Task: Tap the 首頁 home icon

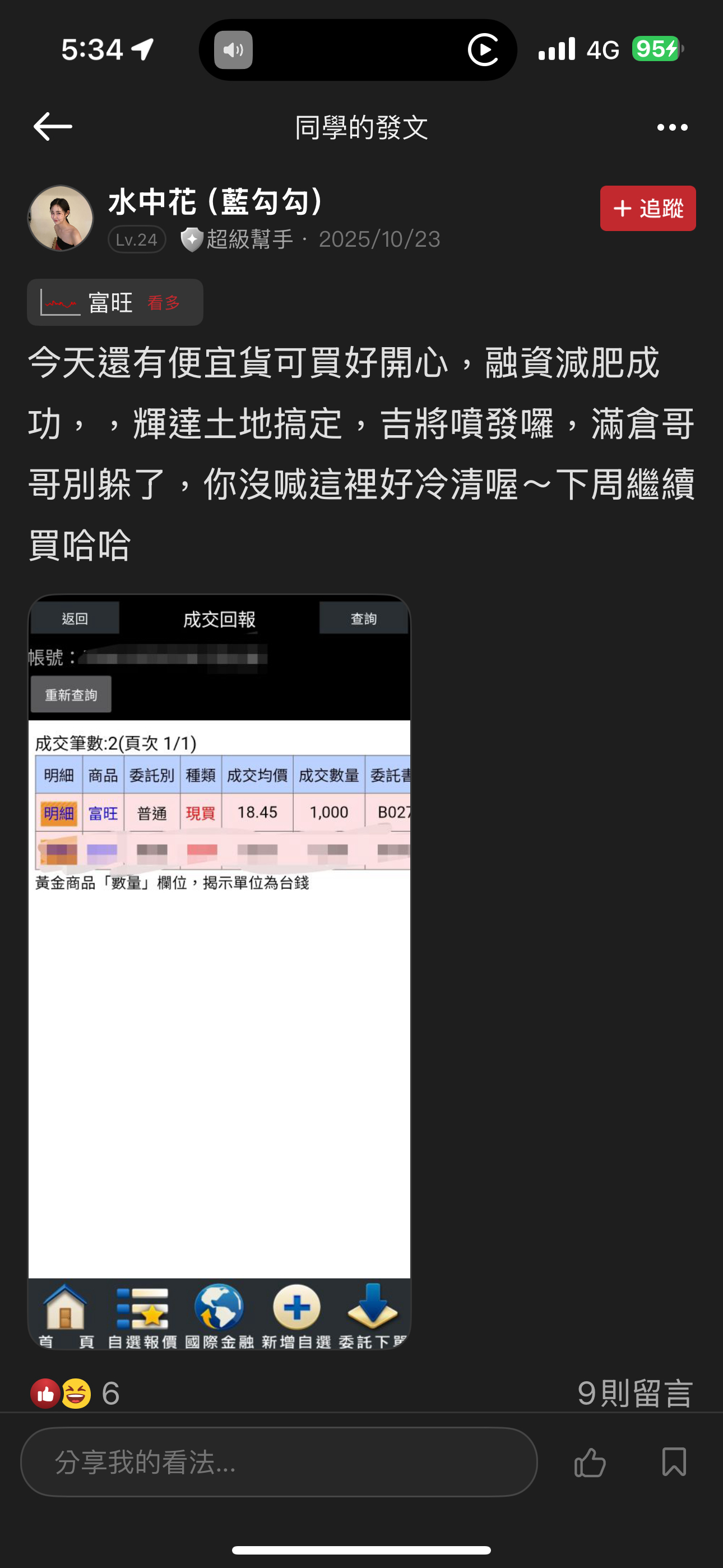Action: coord(65,1309)
